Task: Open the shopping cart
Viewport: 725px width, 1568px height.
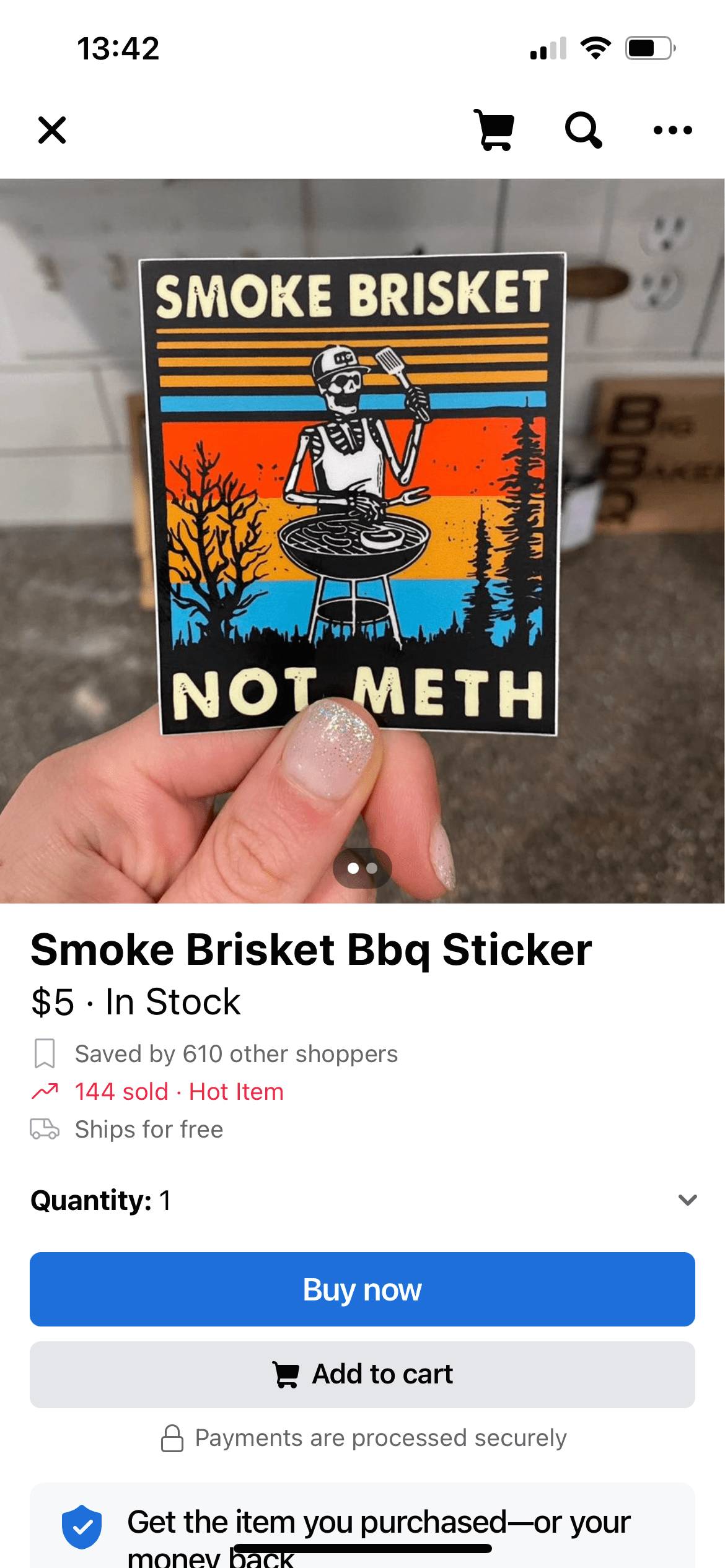Action: 494,130
